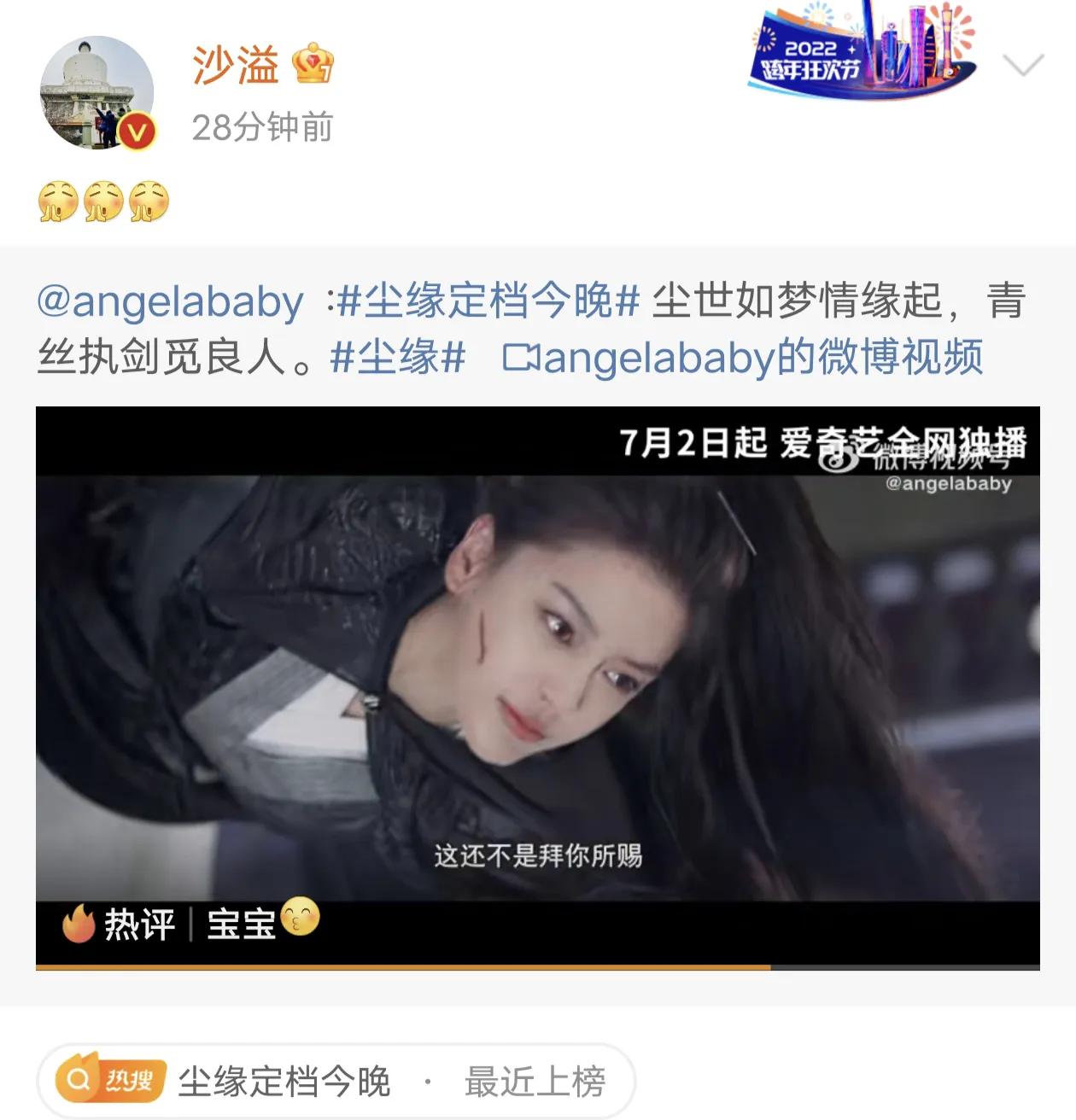
Task: Click the timestamp 28分钟前
Action: tap(261, 128)
